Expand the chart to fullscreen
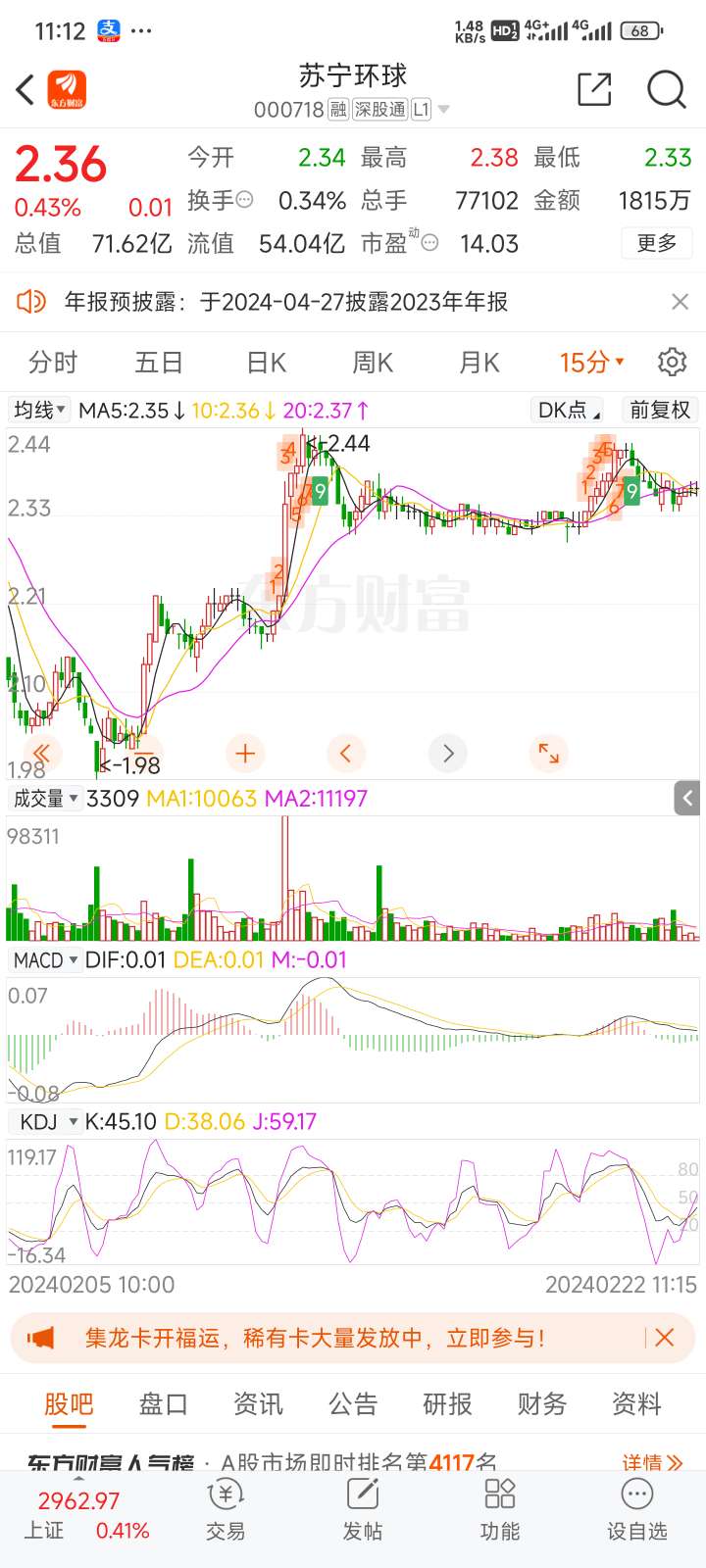This screenshot has width=706, height=1568. coord(548,753)
